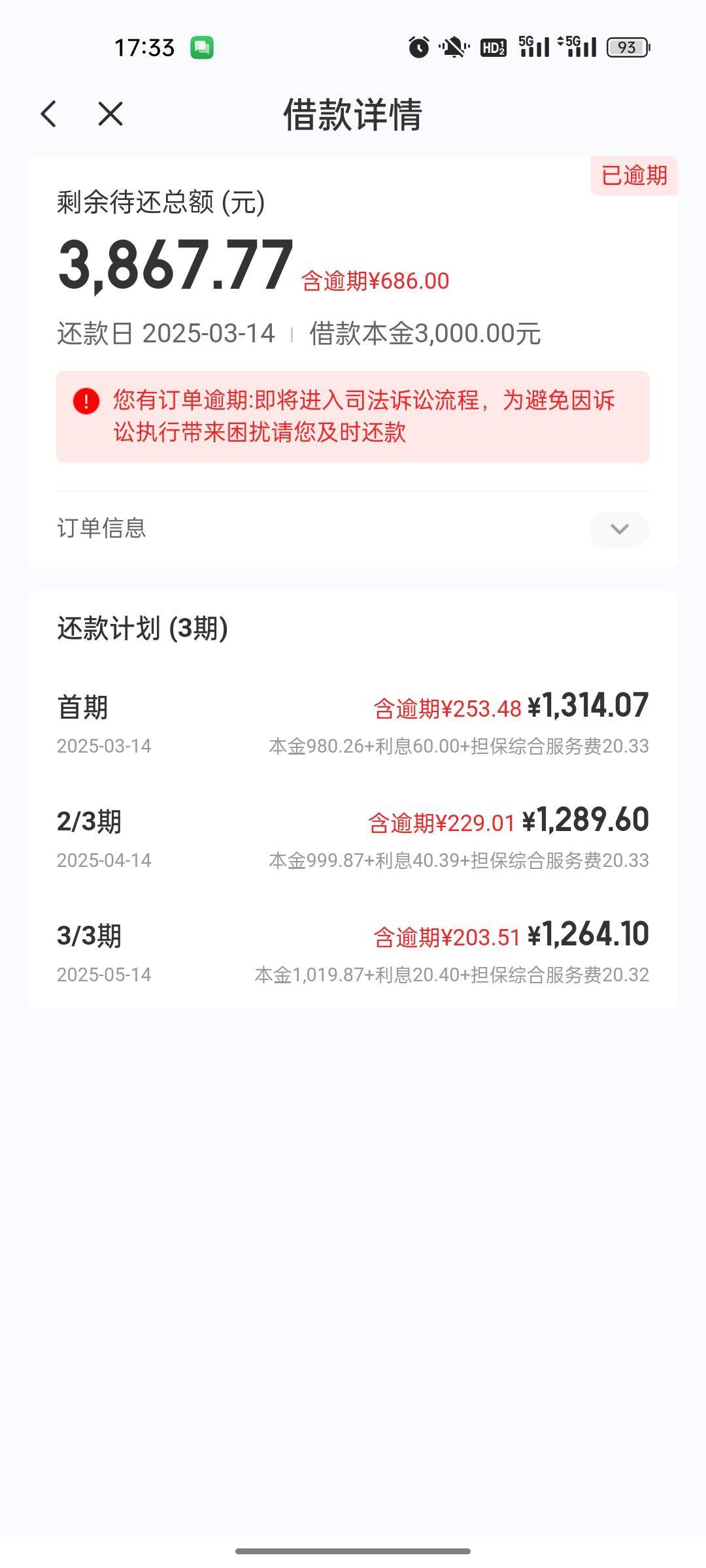Image resolution: width=706 pixels, height=1568 pixels.
Task: Go back using the arrow icon
Action: [49, 114]
